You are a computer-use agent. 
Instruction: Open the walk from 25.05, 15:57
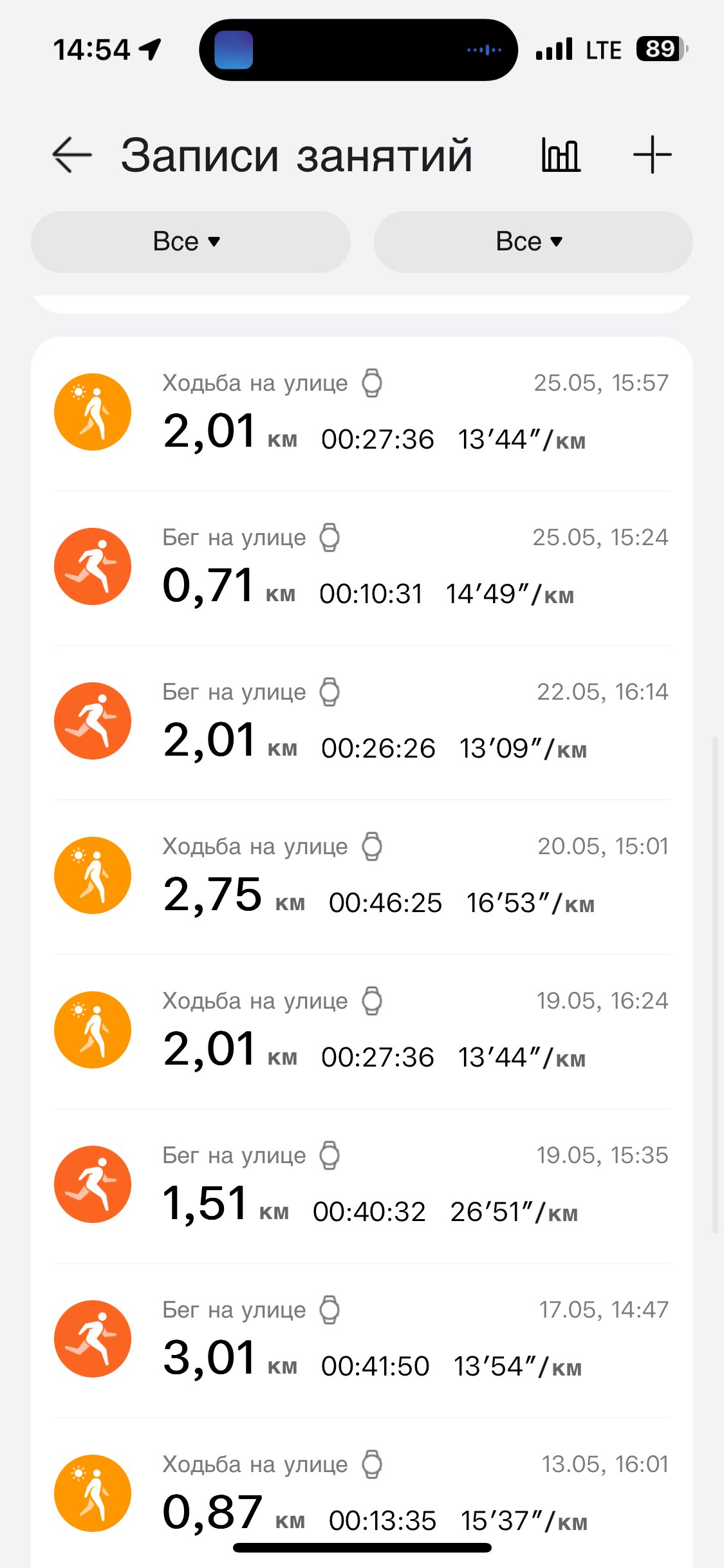(362, 413)
